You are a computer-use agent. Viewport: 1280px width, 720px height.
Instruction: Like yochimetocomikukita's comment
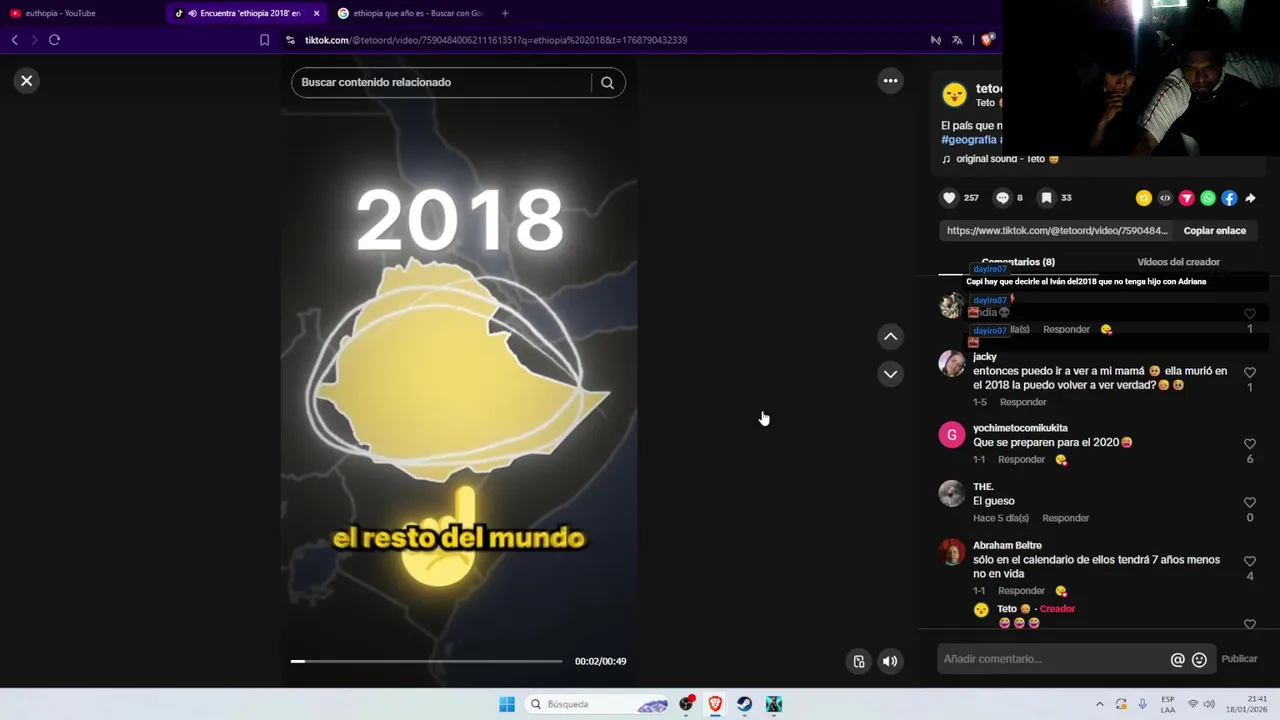pyautogui.click(x=1249, y=444)
